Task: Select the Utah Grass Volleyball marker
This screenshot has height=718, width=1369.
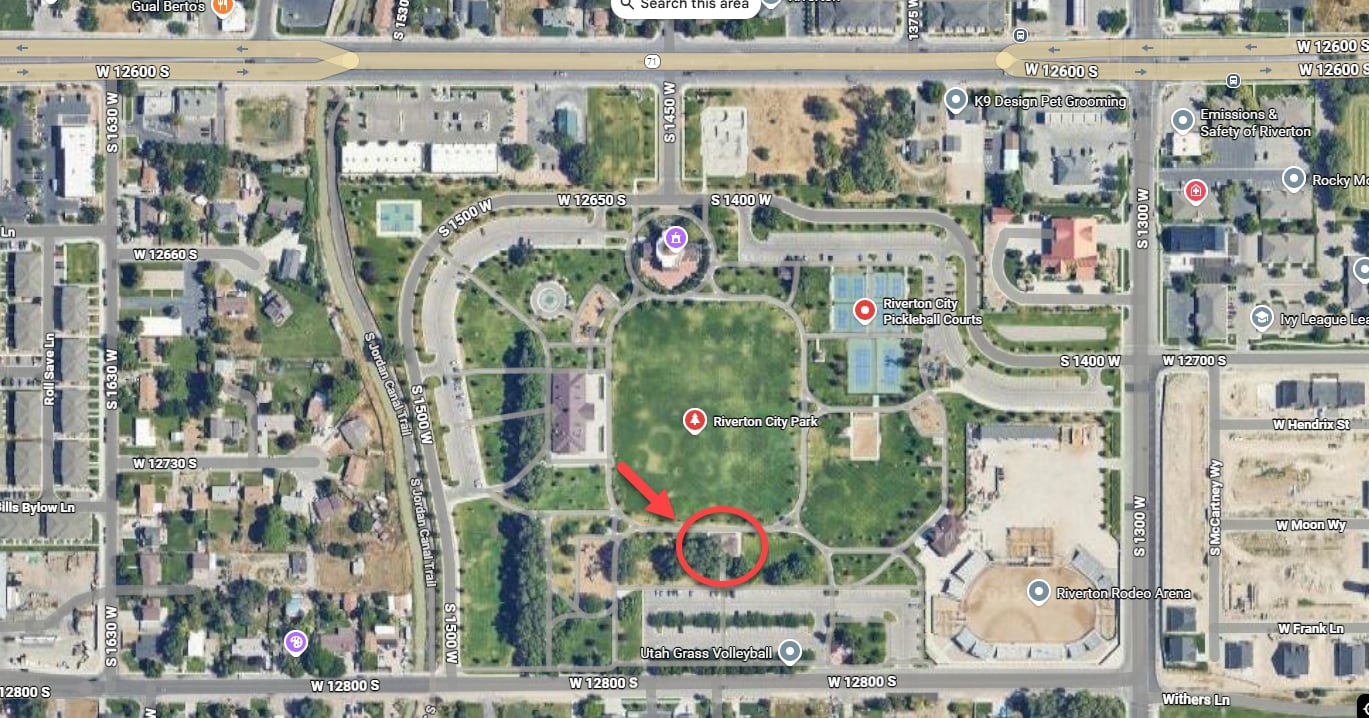Action: (x=790, y=653)
